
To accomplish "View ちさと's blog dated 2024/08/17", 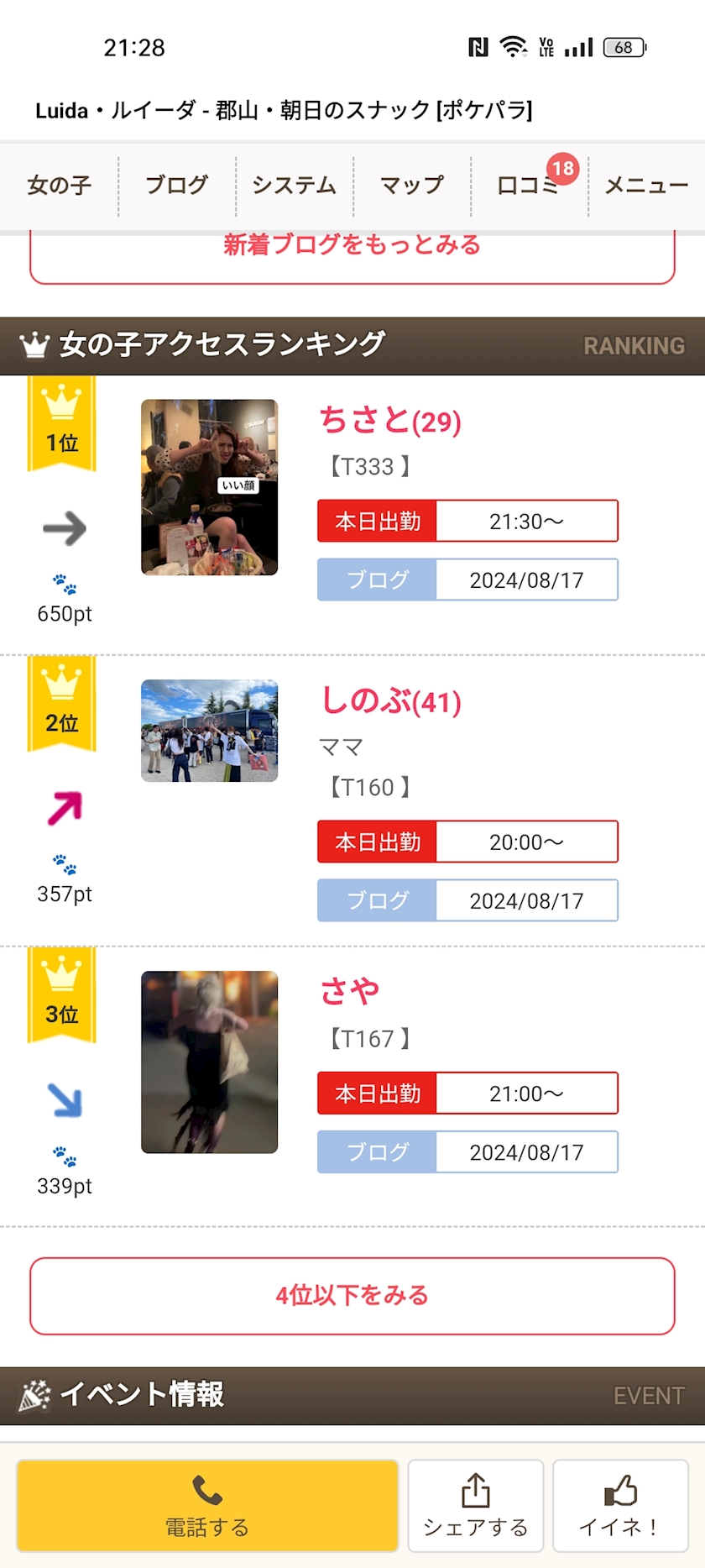I will coord(467,579).
